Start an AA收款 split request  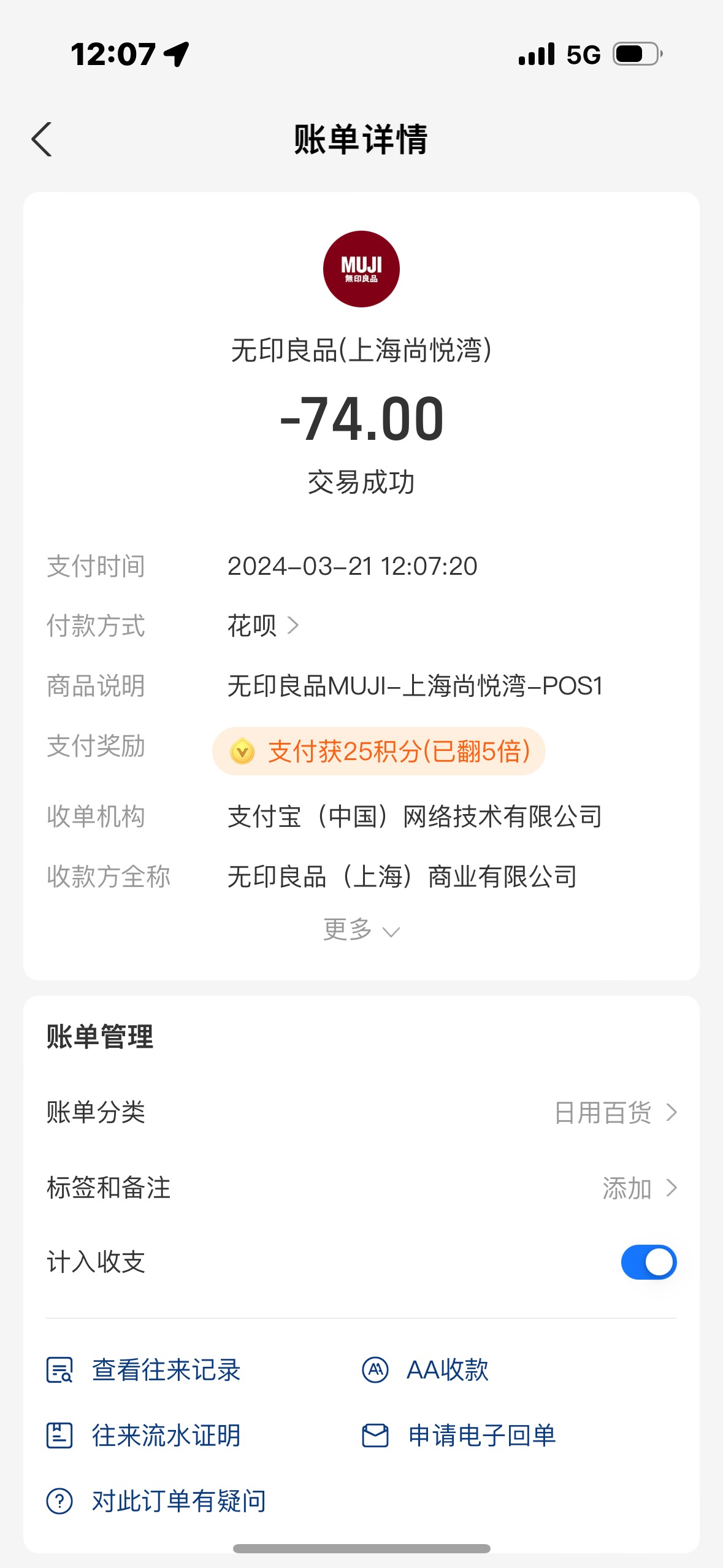425,1369
